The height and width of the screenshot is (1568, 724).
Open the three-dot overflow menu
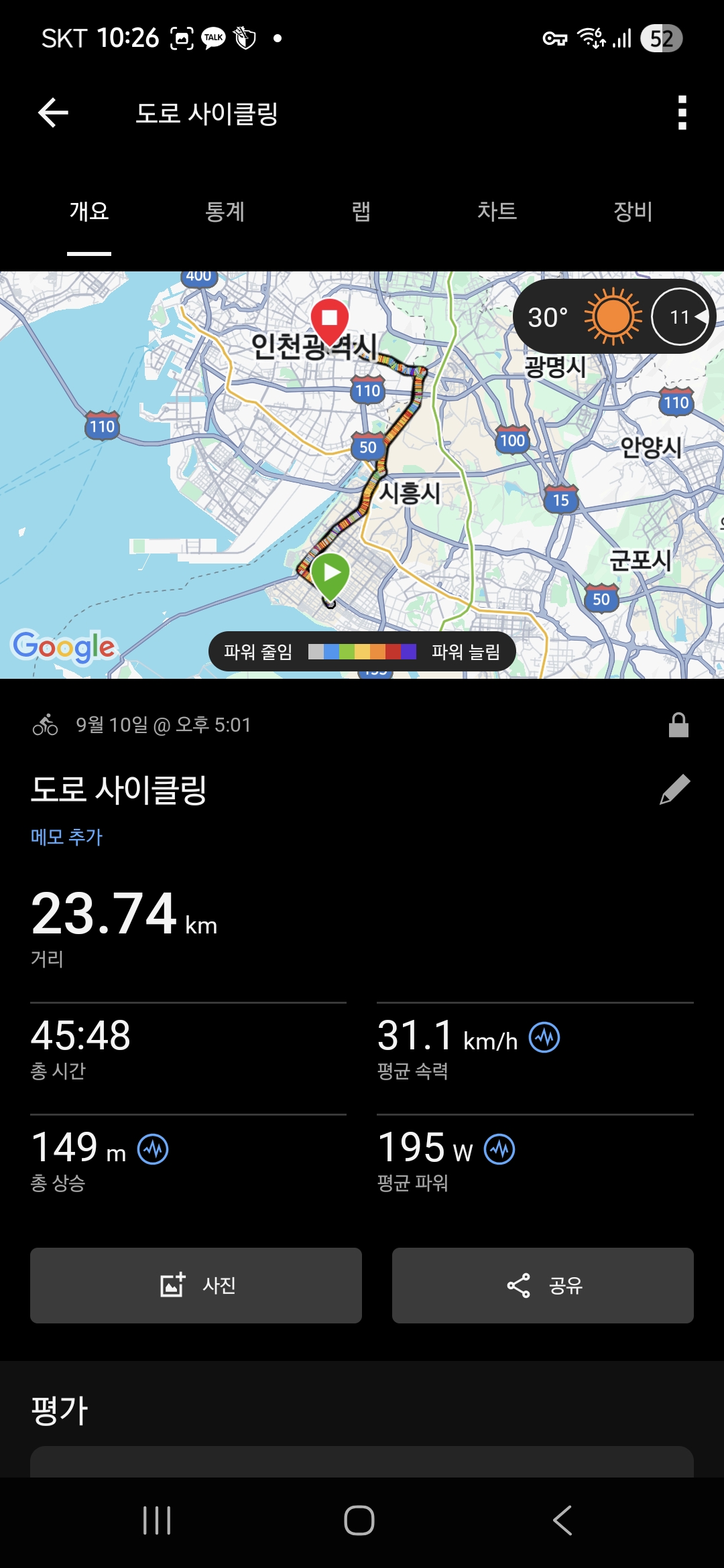pos(682,113)
